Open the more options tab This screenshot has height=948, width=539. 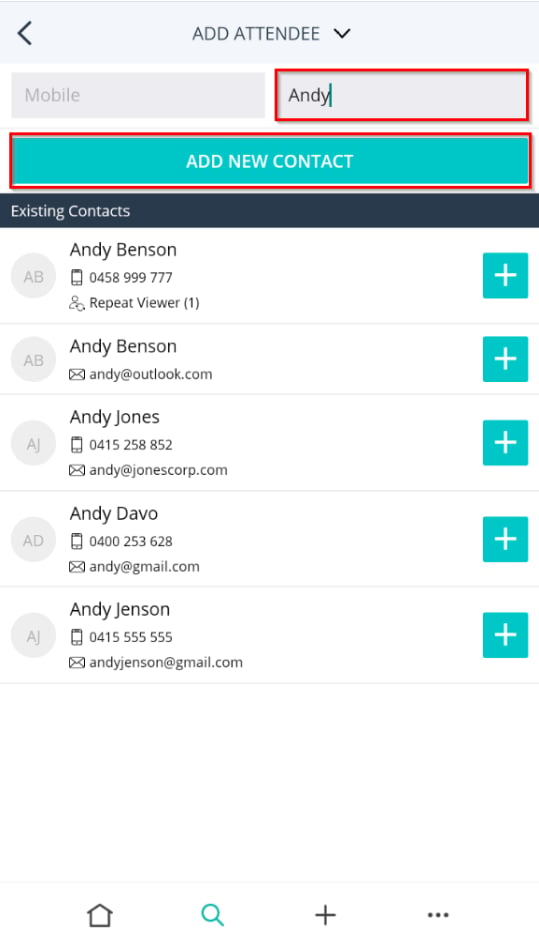click(438, 915)
